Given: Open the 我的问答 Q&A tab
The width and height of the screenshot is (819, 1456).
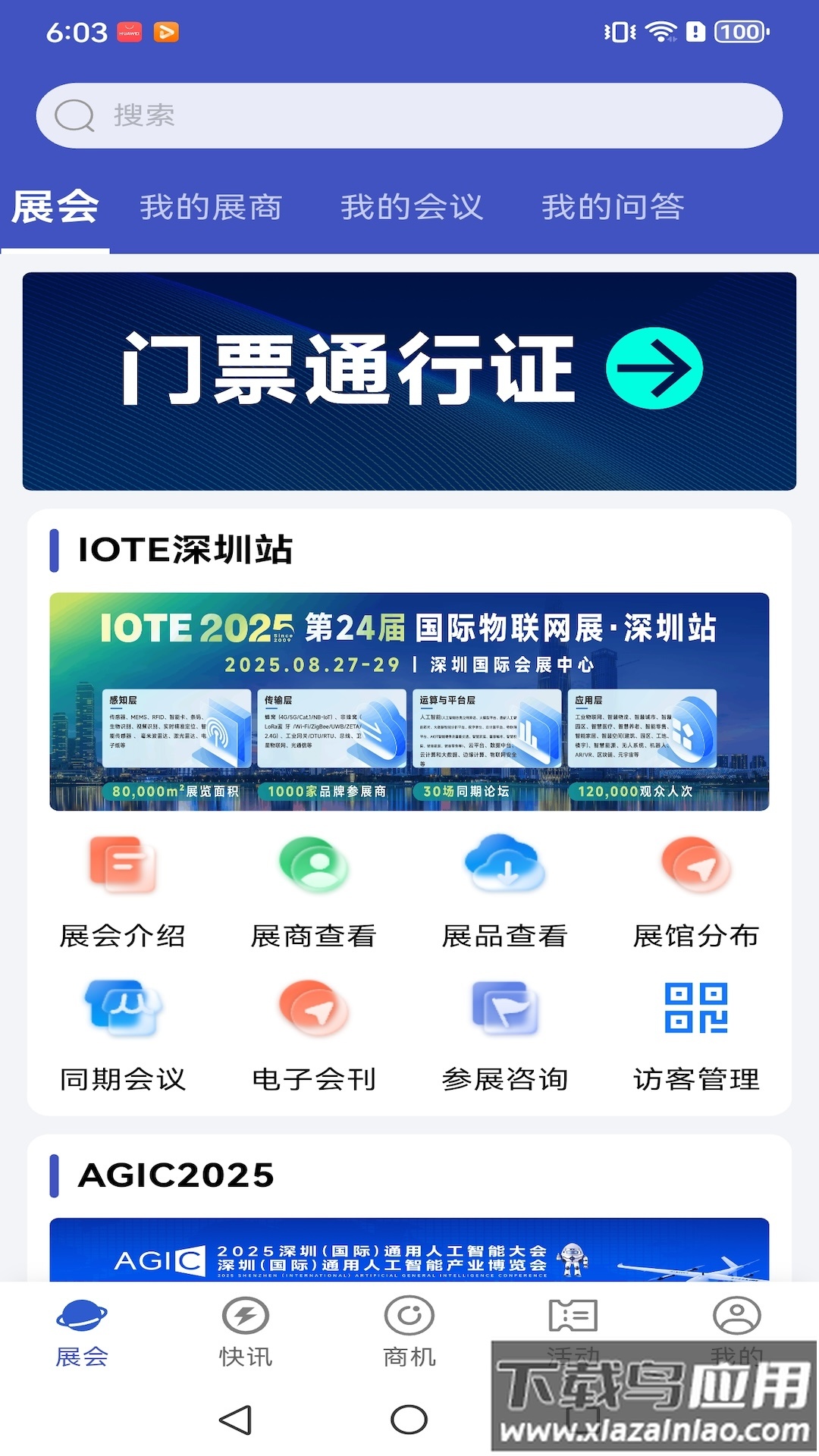Looking at the screenshot, I should [613, 206].
